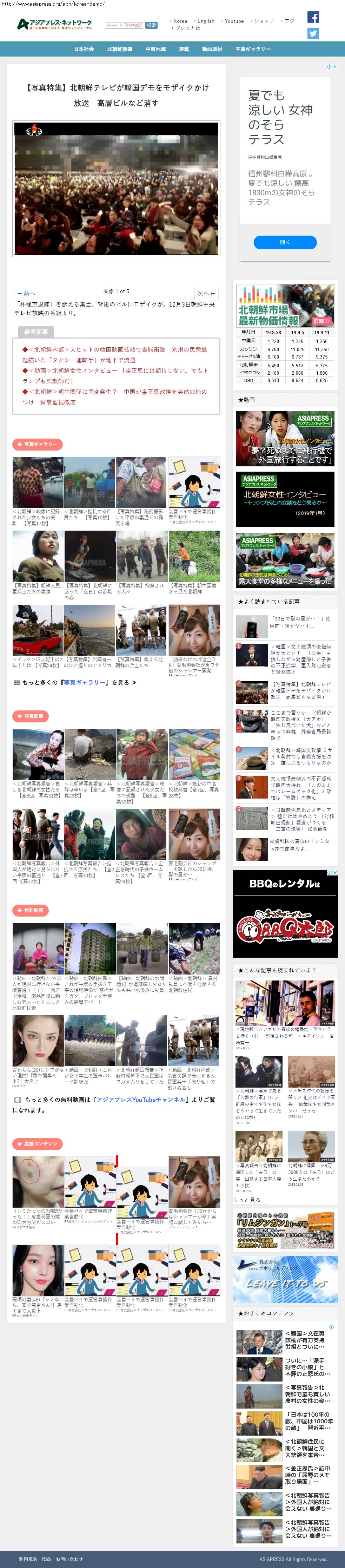Tap the 検索 search button
Viewport: 345px width, 1568px height.
[x=152, y=26]
